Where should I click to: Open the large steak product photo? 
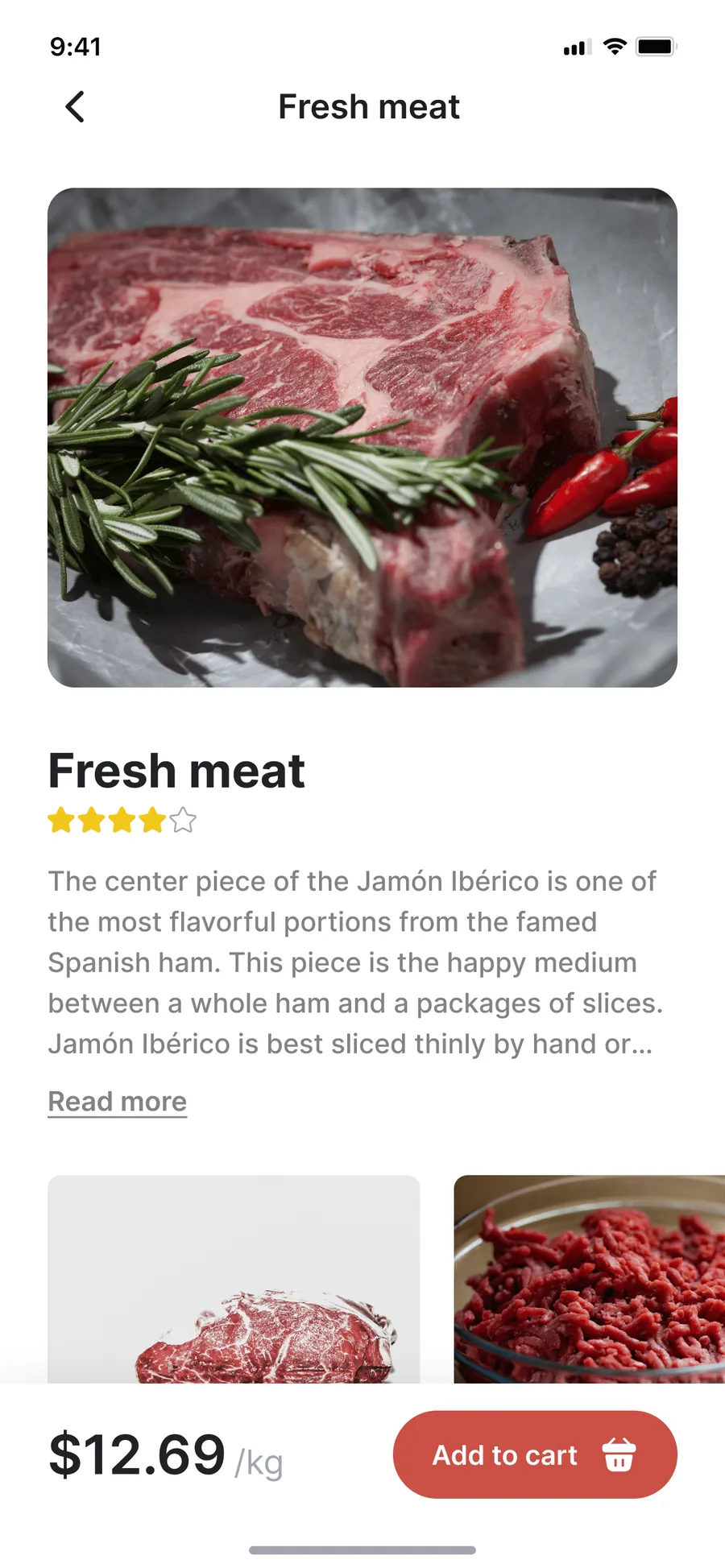tap(362, 437)
